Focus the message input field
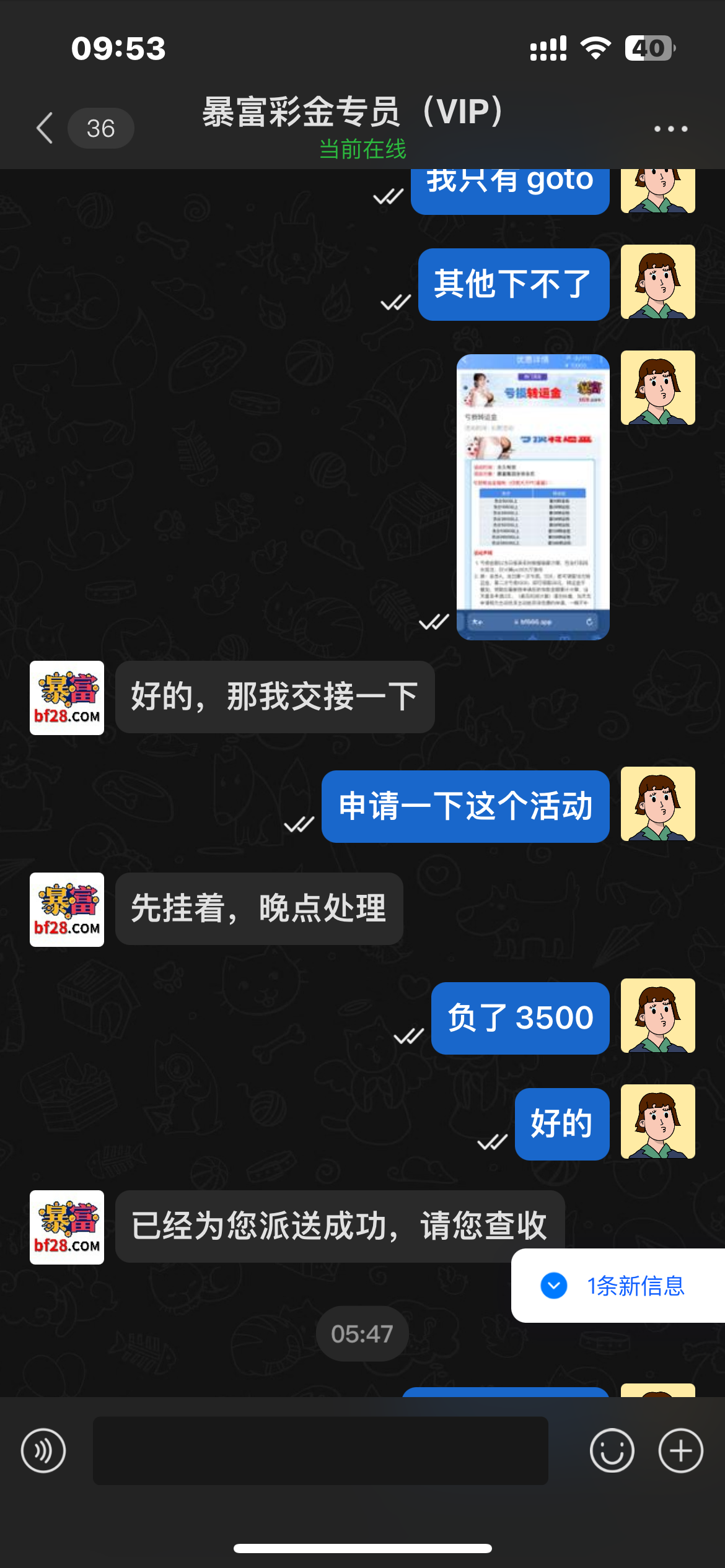 coord(320,1450)
